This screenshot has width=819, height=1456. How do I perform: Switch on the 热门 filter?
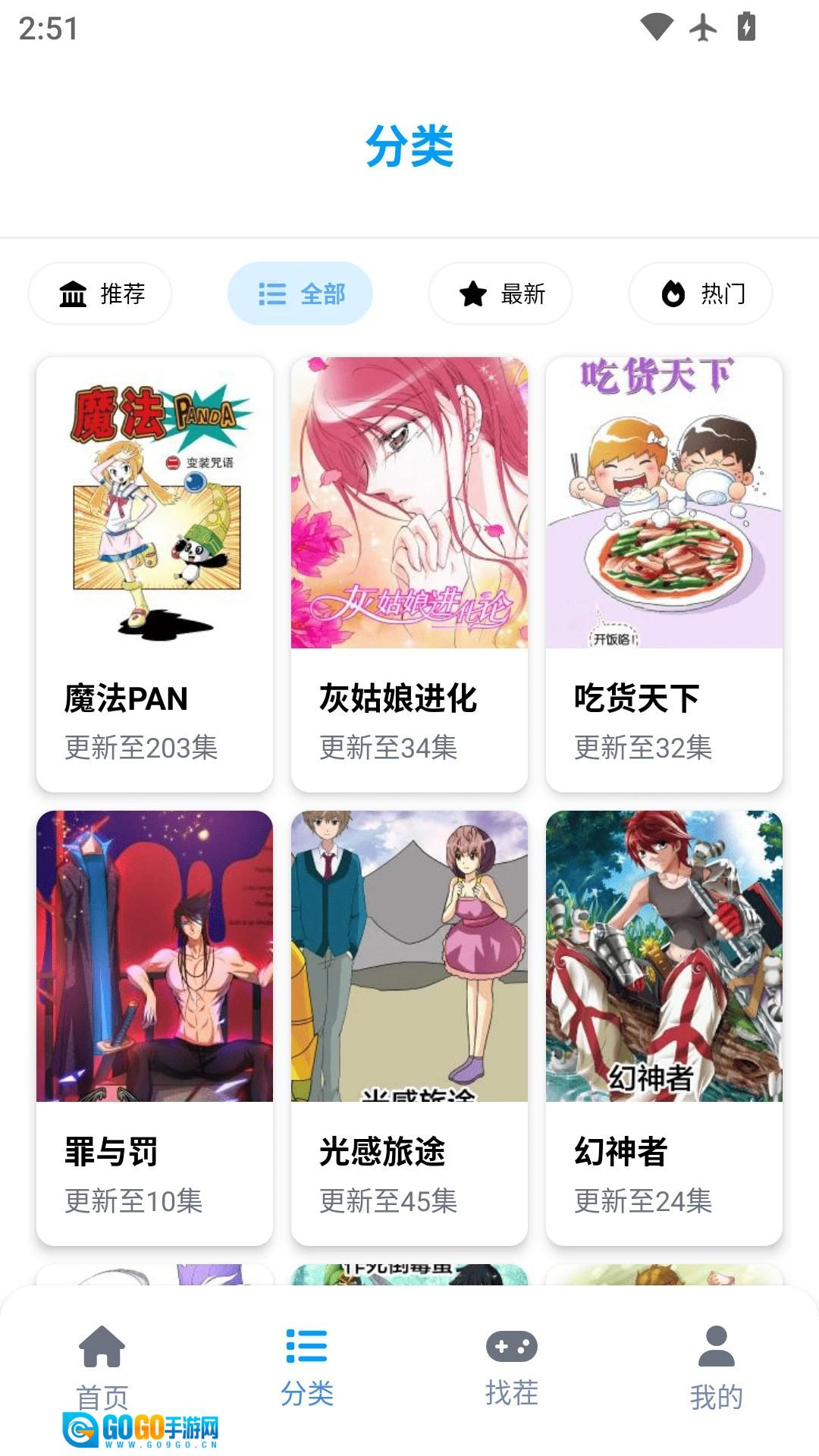699,293
